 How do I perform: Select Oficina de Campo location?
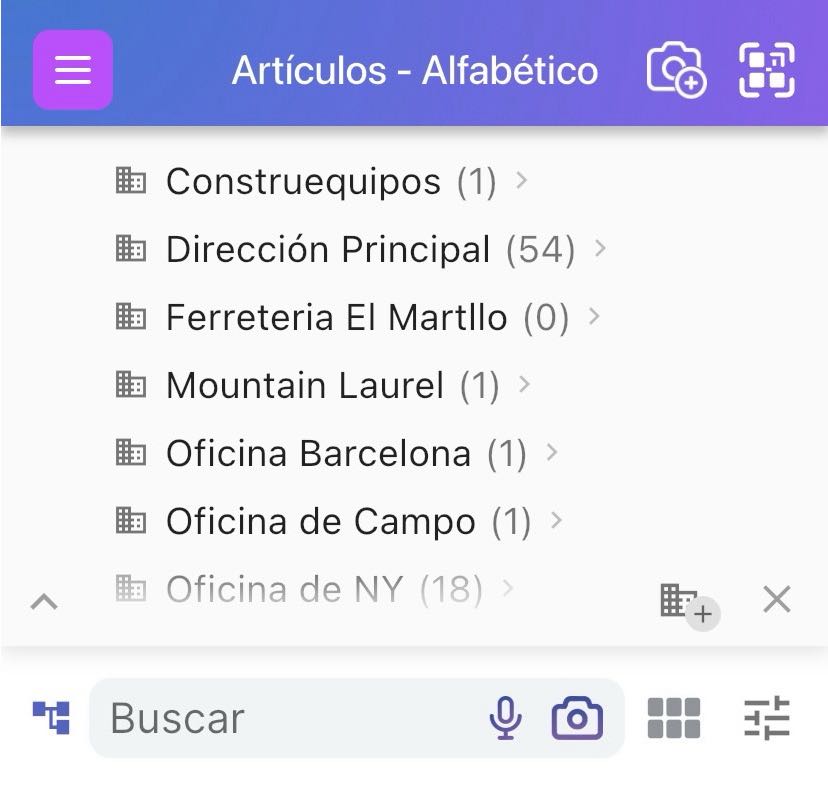(320, 521)
